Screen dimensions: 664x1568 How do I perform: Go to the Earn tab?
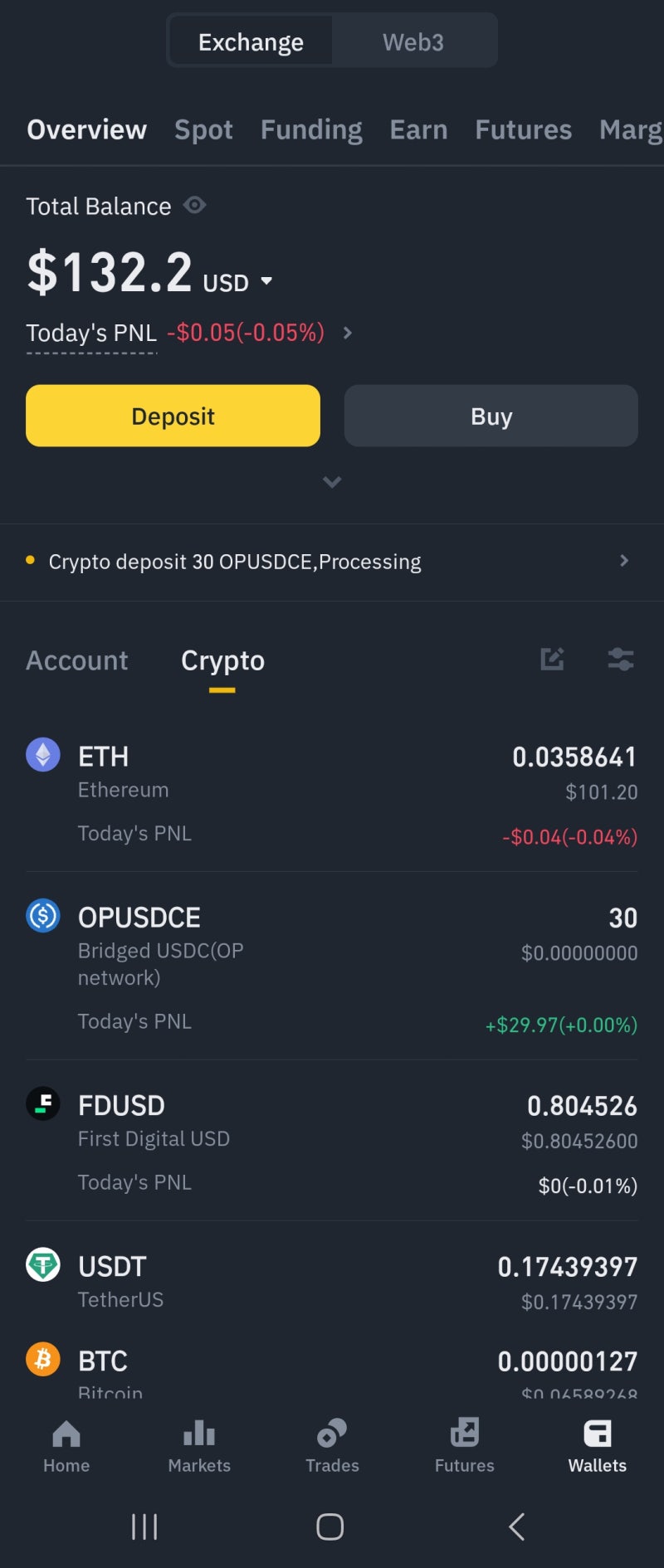(418, 129)
